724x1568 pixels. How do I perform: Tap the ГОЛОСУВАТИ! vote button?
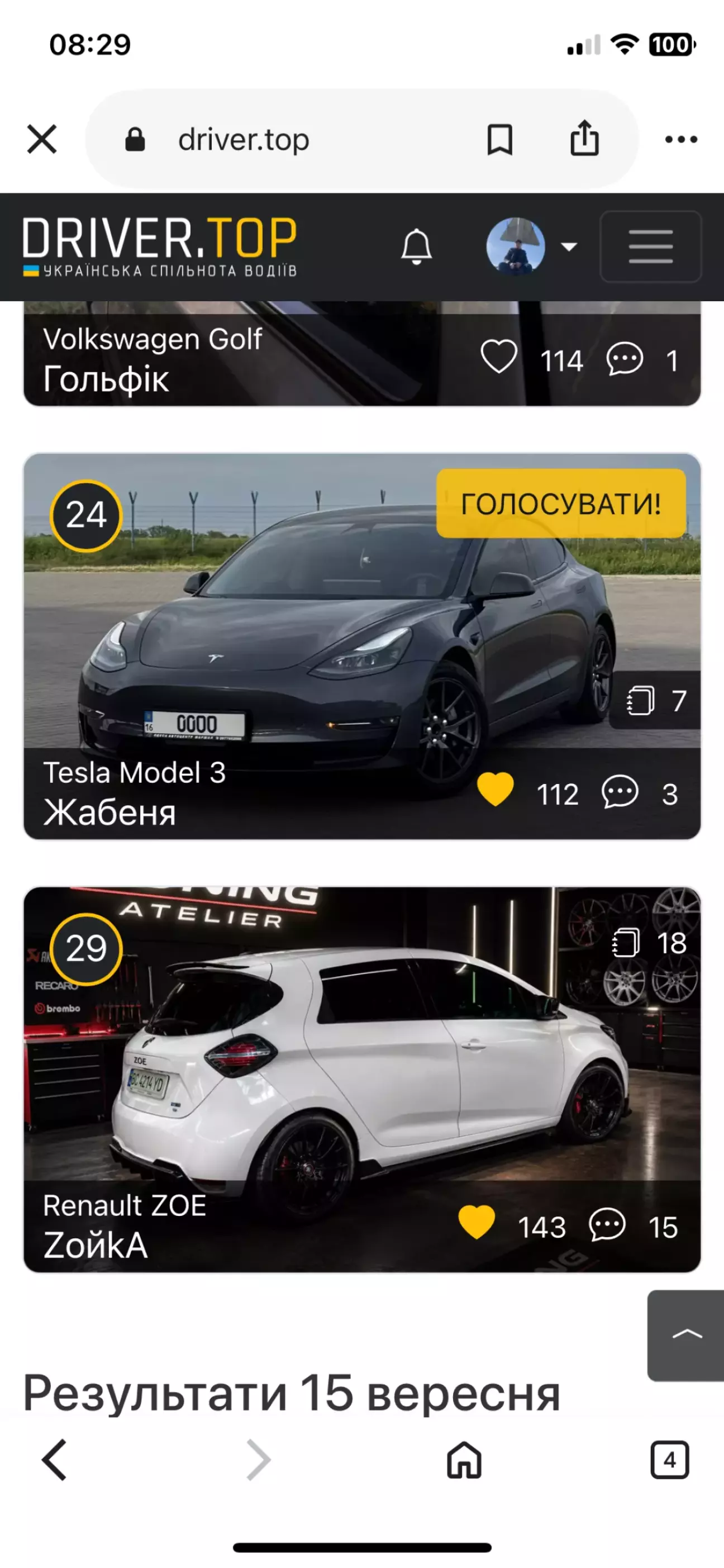coord(561,503)
